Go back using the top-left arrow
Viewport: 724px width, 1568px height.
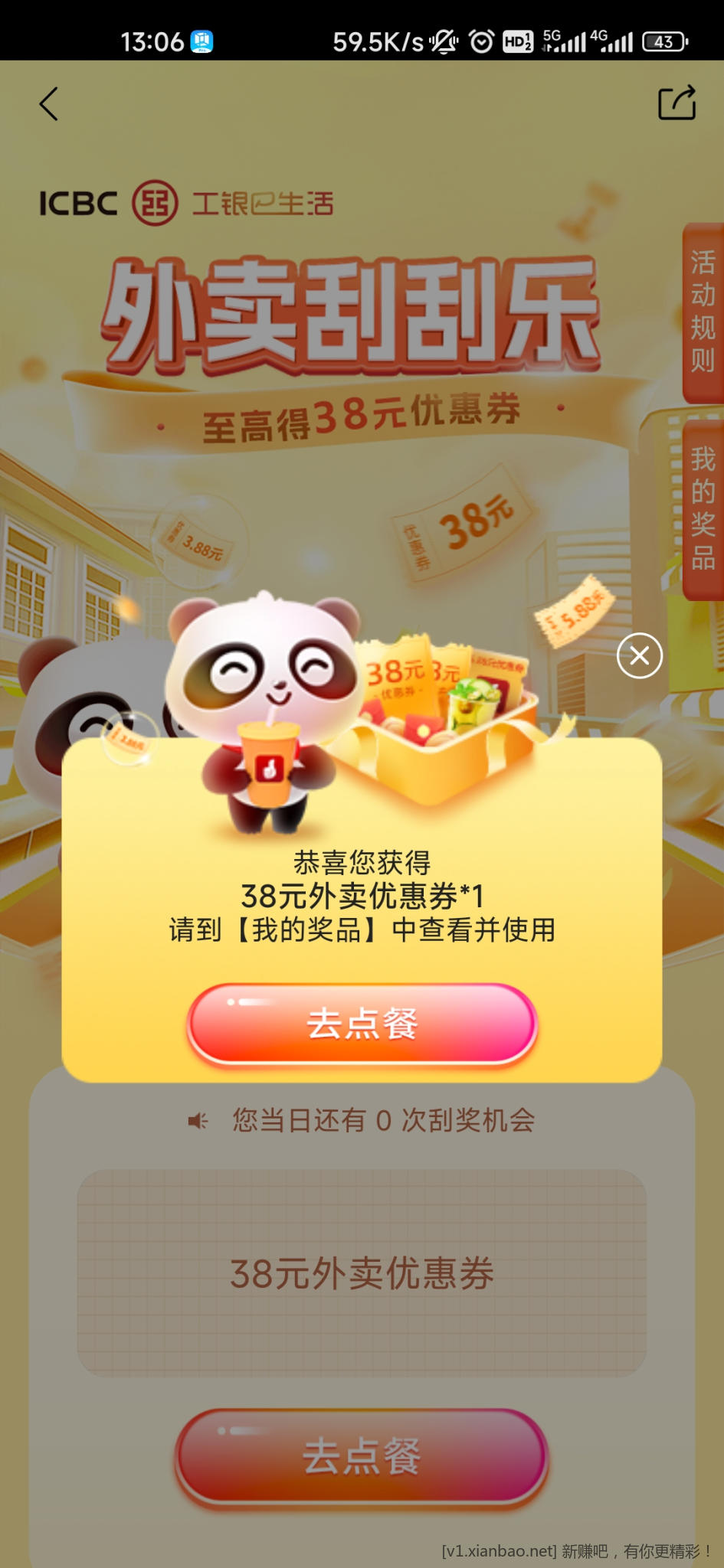point(49,104)
